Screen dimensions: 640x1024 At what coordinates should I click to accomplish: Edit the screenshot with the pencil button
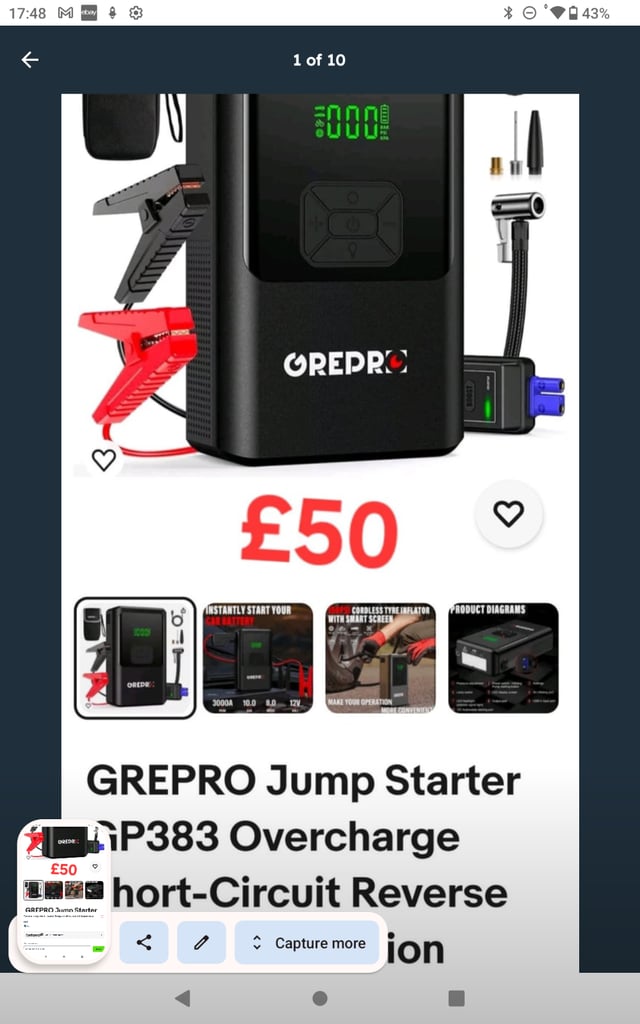[x=202, y=942]
